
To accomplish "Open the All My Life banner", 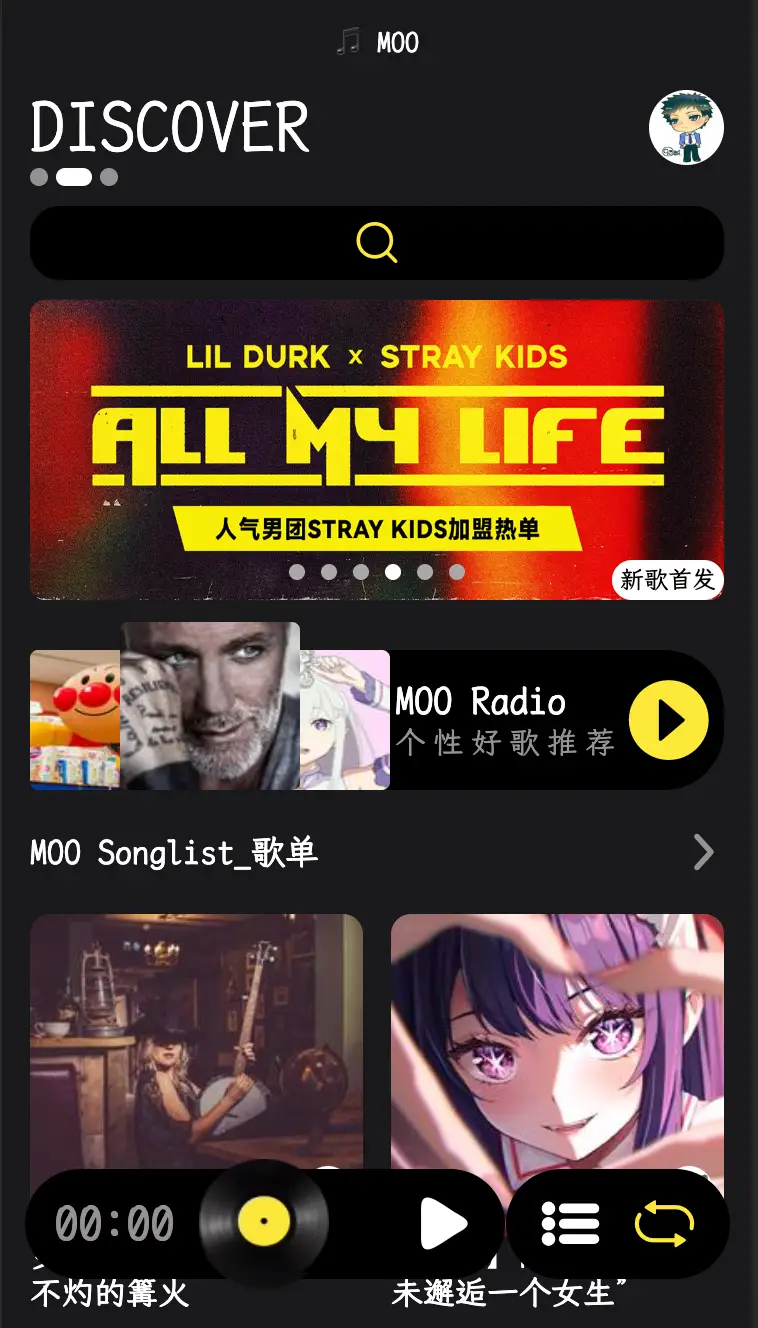I will pos(377,440).
